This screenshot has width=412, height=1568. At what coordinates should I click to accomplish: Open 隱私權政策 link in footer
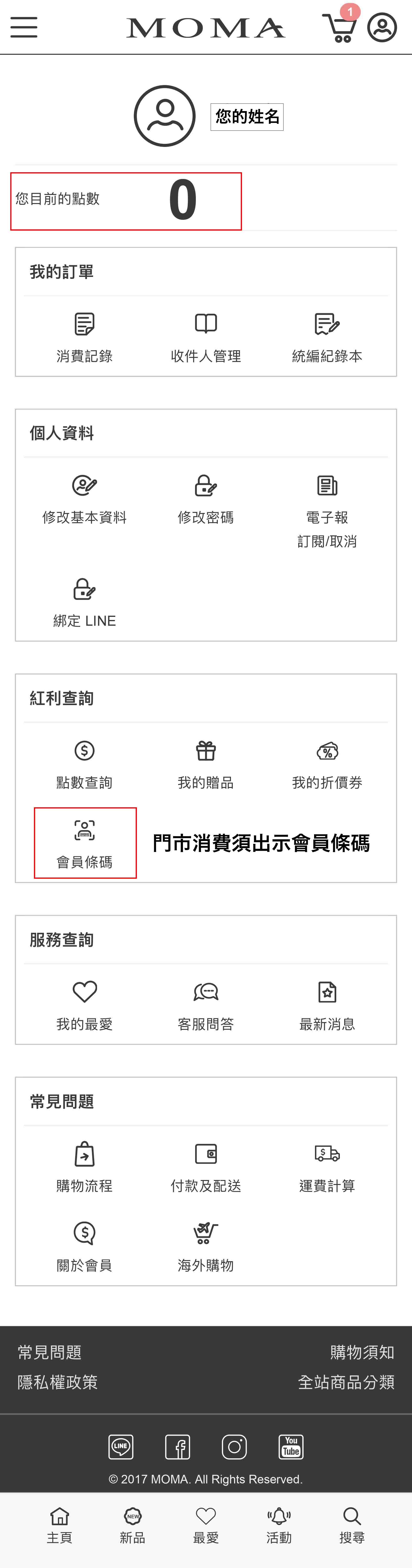(x=58, y=1382)
